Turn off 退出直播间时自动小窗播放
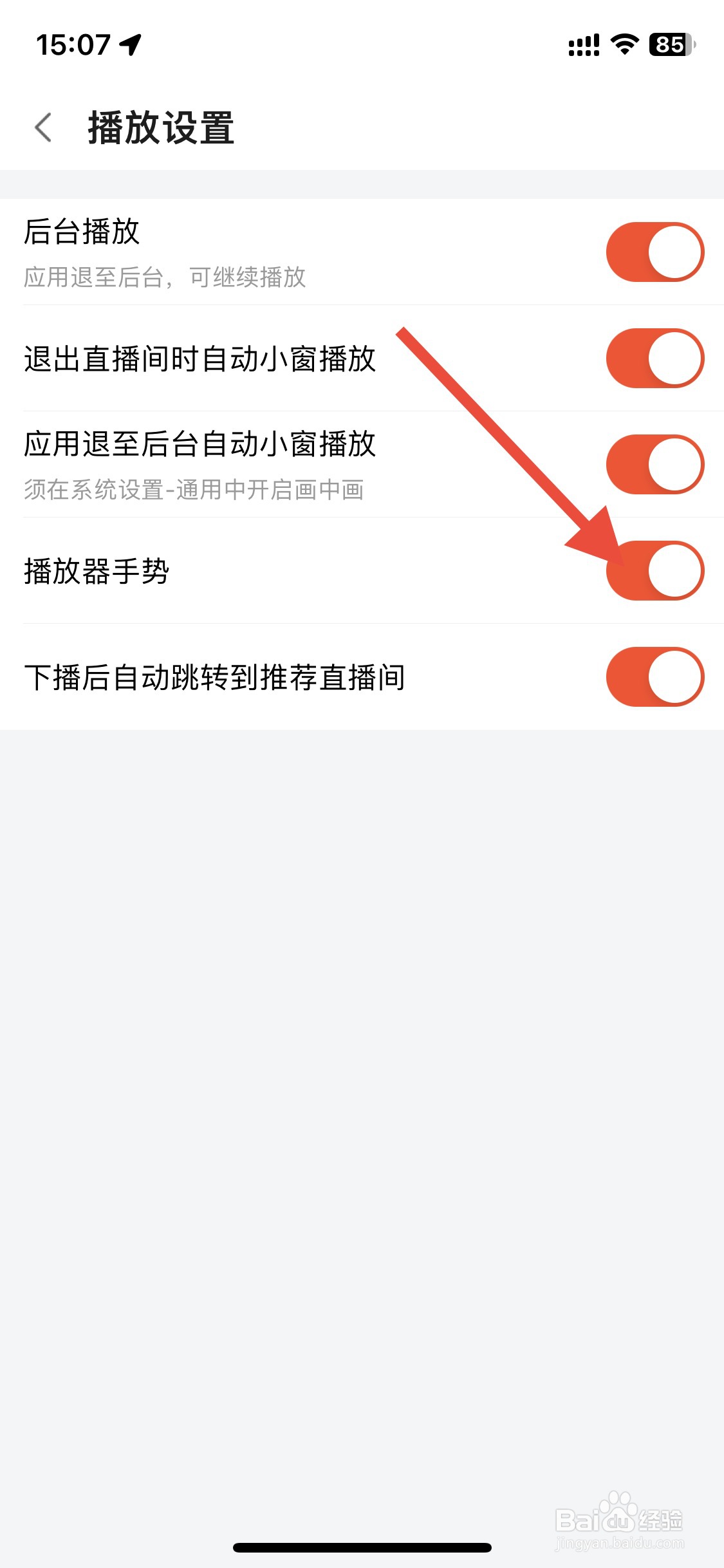This screenshot has height=1568, width=724. click(655, 359)
